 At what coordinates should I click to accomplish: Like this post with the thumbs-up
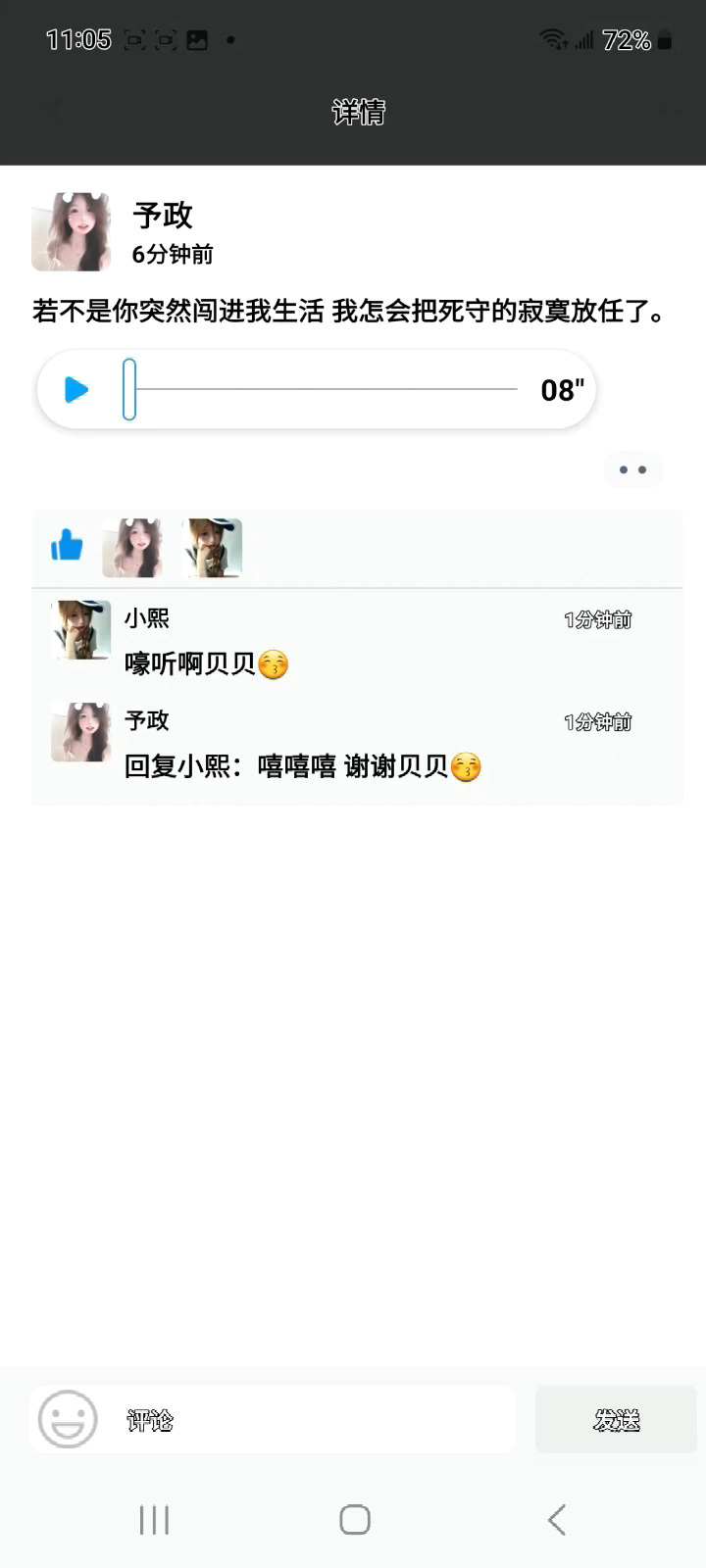coord(67,545)
